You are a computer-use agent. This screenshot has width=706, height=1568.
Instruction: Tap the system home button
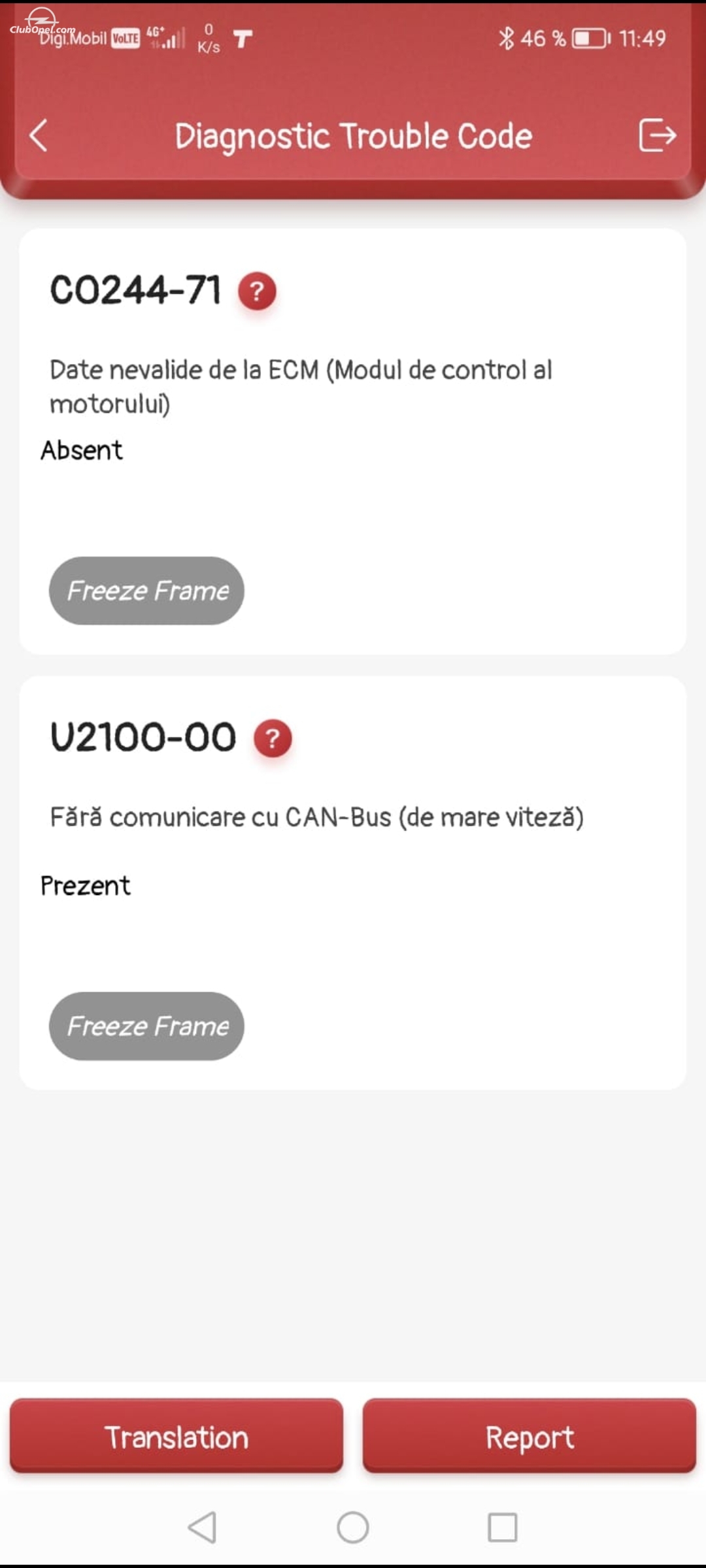(353, 1527)
